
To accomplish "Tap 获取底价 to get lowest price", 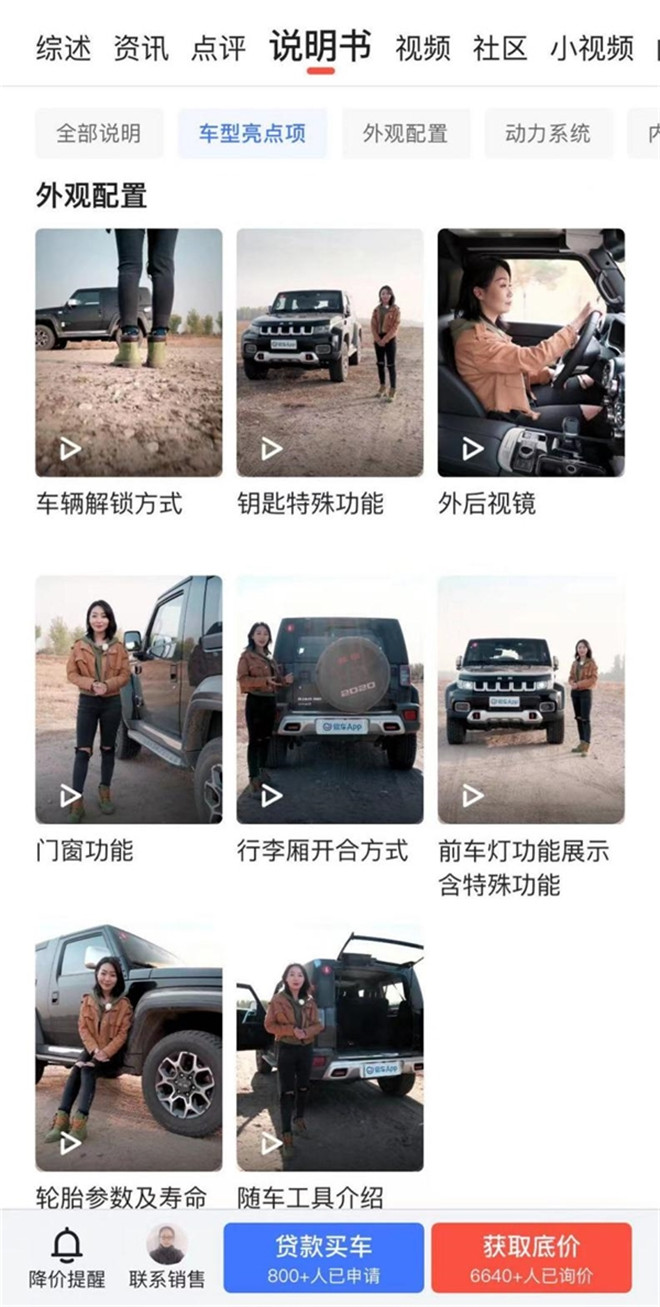I will (x=531, y=1258).
